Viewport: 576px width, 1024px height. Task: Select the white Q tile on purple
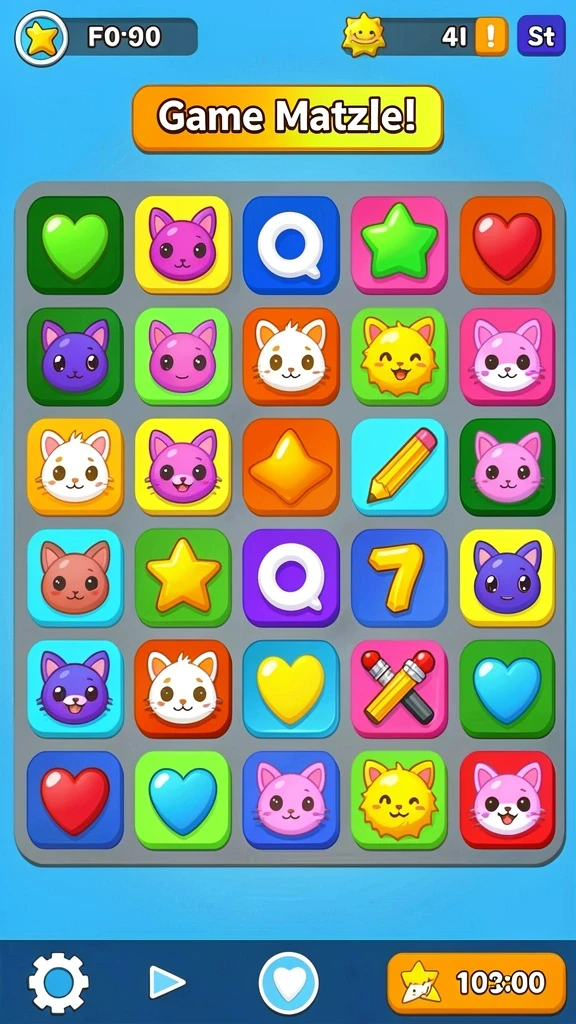(291, 578)
